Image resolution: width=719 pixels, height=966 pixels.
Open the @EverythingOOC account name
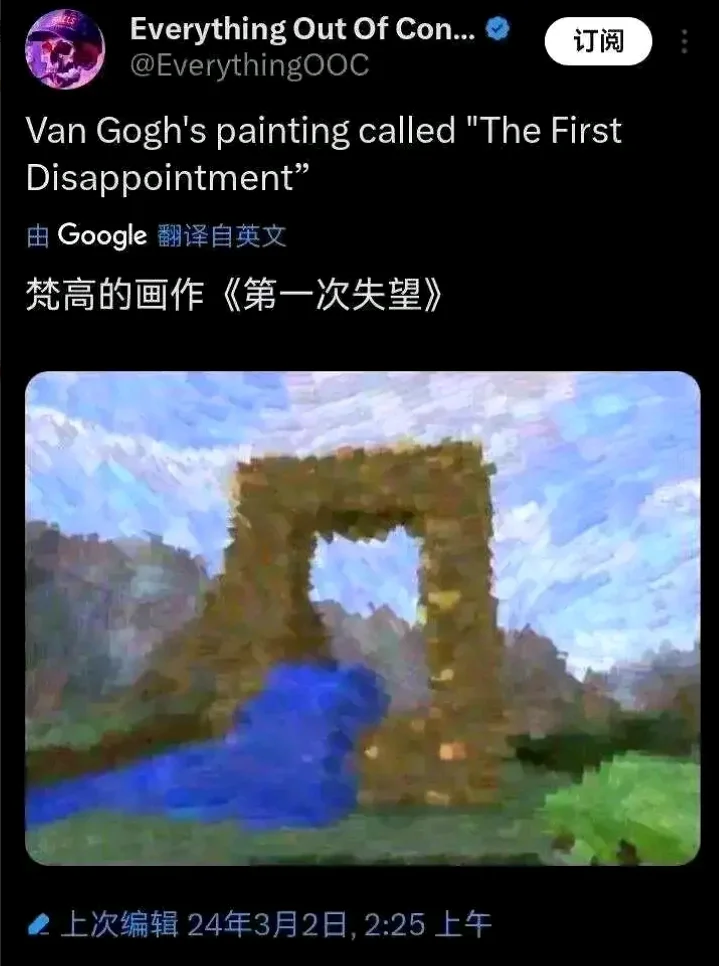pos(249,66)
